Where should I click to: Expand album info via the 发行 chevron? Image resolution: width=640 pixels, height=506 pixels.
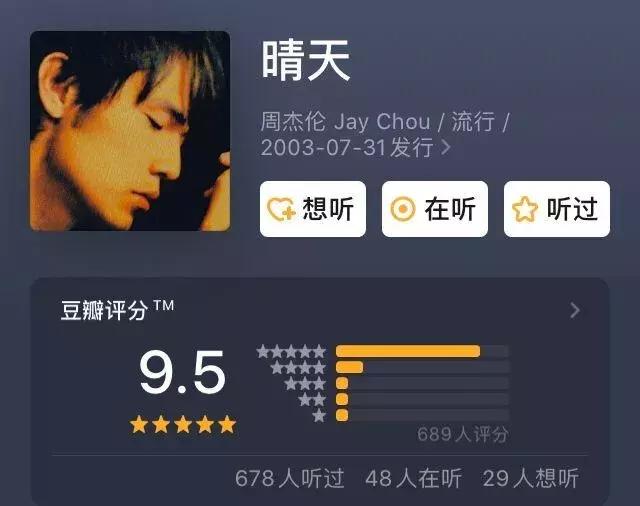tap(446, 148)
